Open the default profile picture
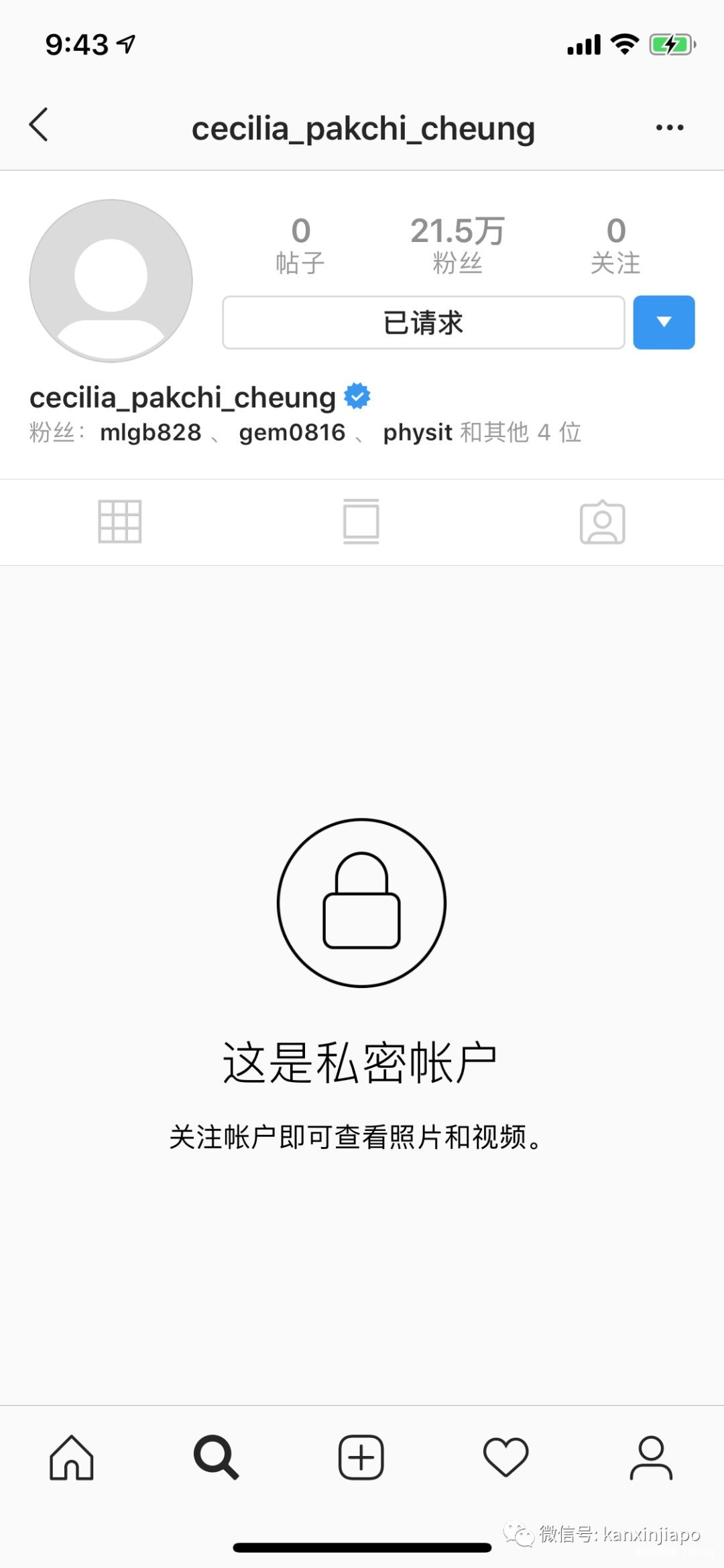724x1568 pixels. pyautogui.click(x=111, y=280)
